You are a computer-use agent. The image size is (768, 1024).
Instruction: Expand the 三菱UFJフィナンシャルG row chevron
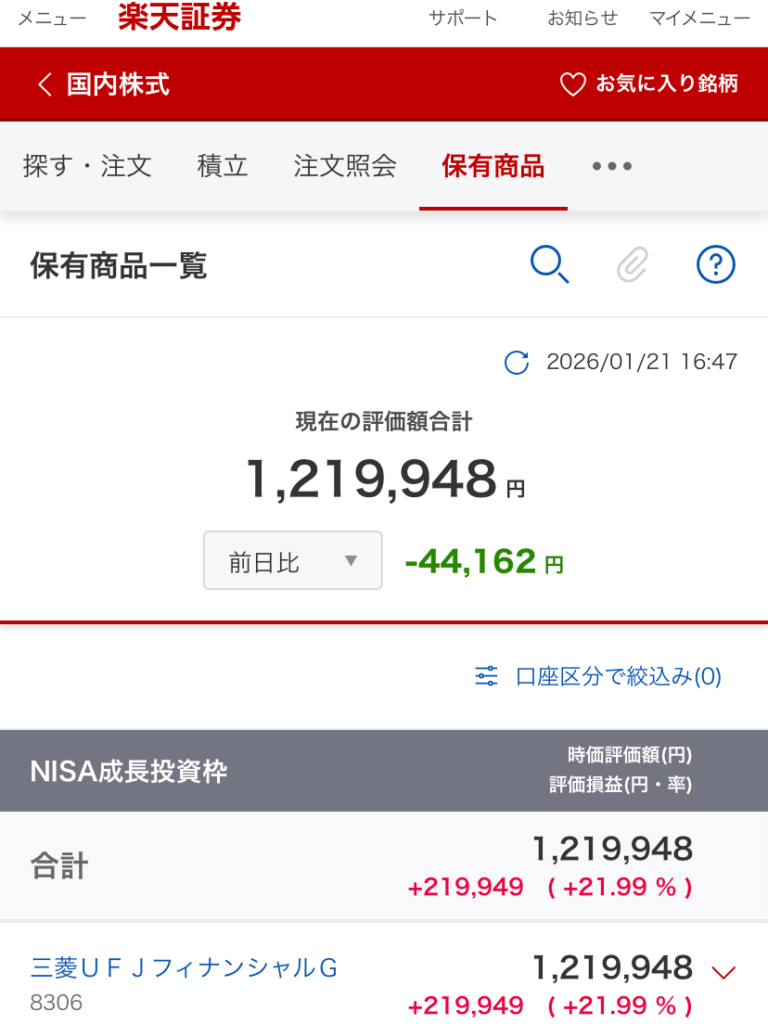pos(723,971)
